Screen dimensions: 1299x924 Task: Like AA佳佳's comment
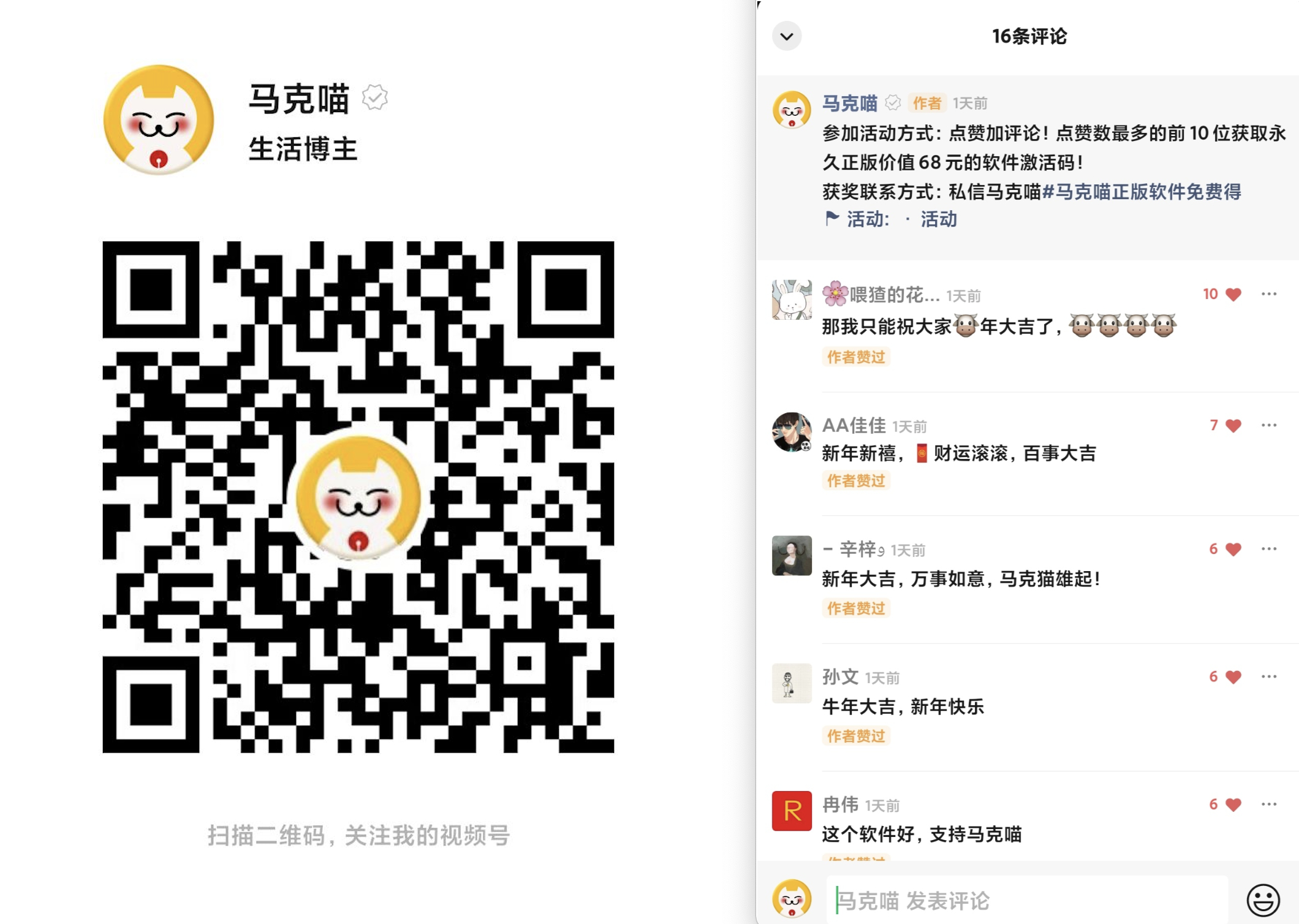(1233, 426)
